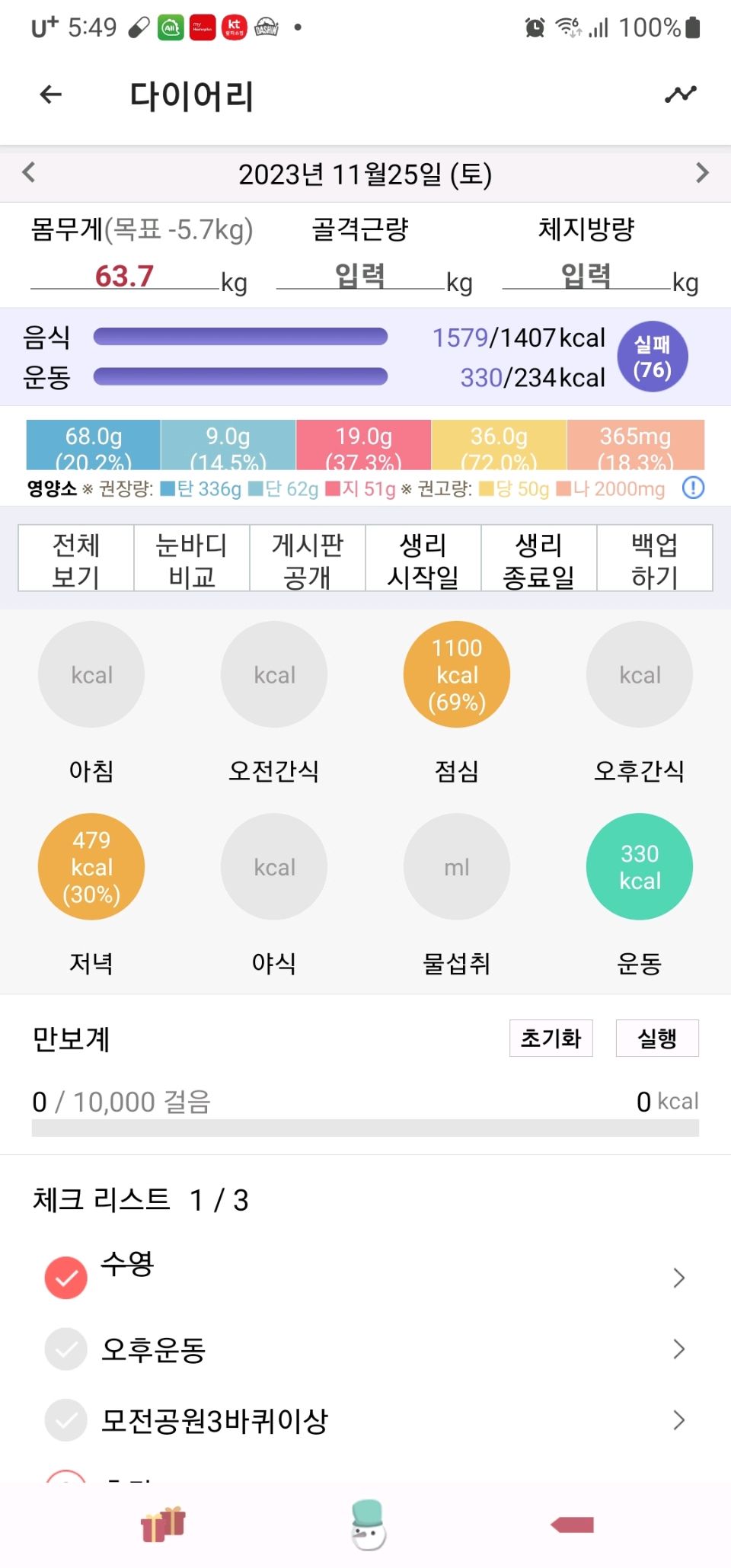
Task: Enter 골격근량 value
Action: pos(360,276)
